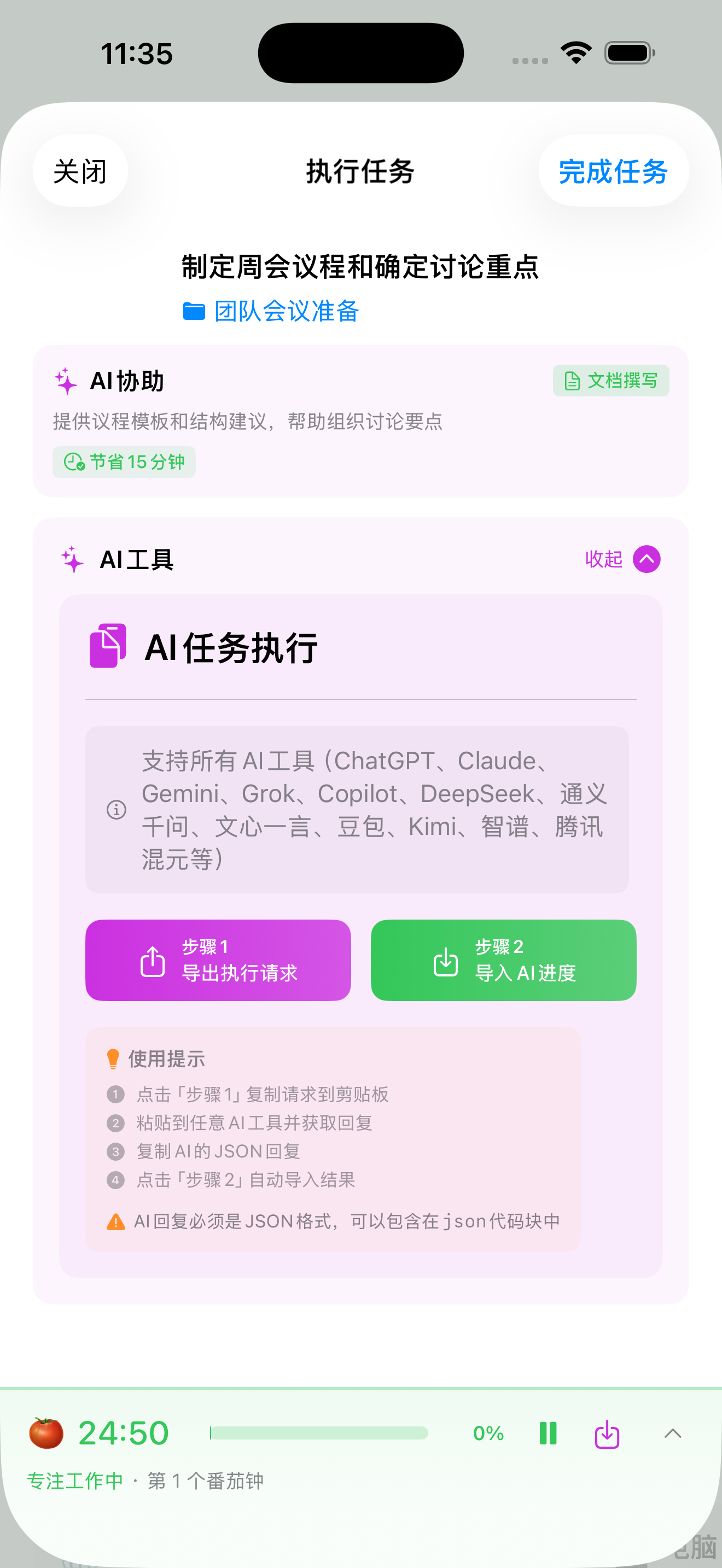The image size is (722, 1568).
Task: Tap 关闭 to dismiss the task view
Action: [80, 171]
